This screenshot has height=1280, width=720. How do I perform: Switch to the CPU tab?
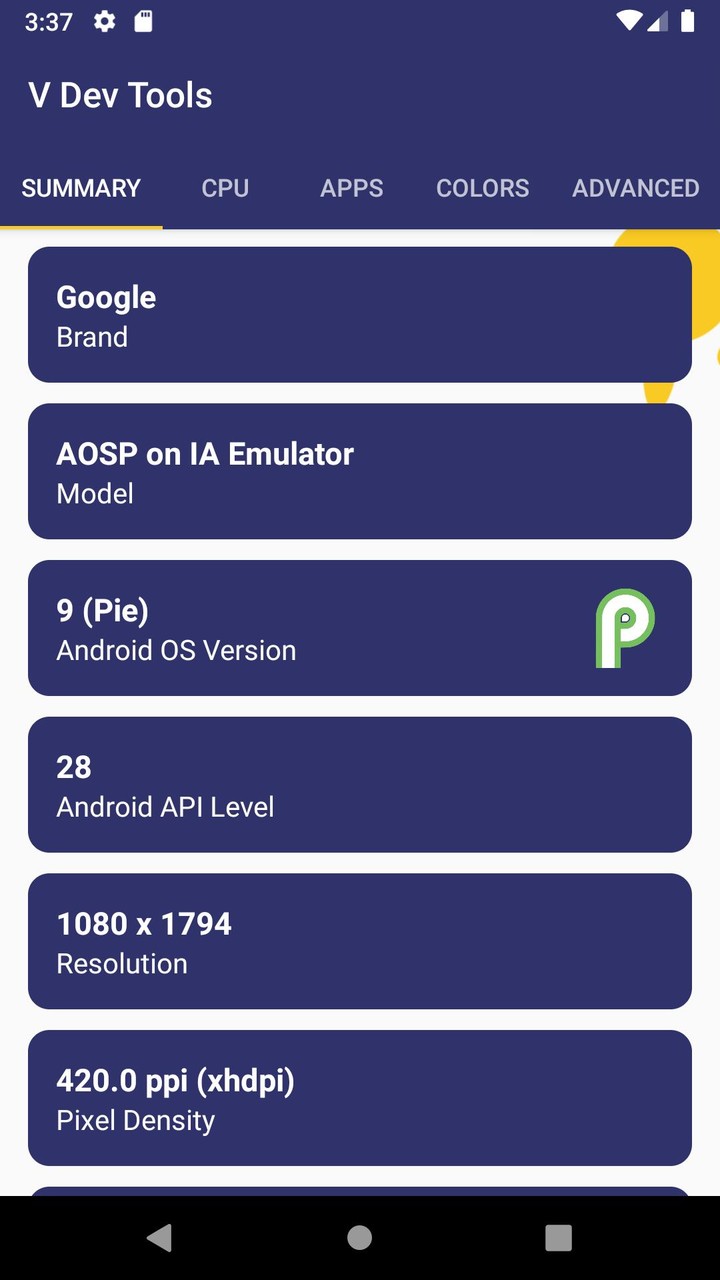[225, 188]
